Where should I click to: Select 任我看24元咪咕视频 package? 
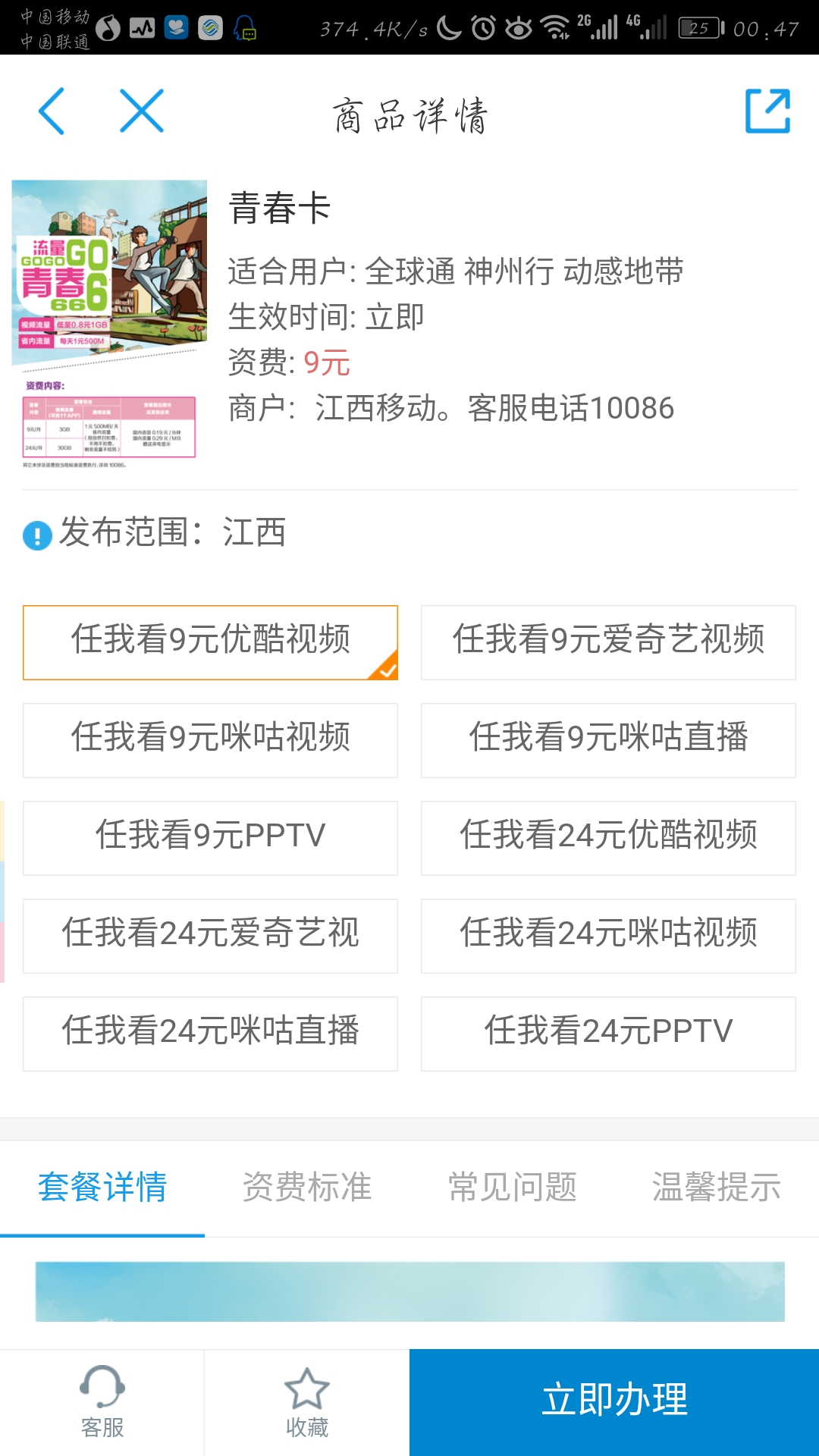[608, 936]
